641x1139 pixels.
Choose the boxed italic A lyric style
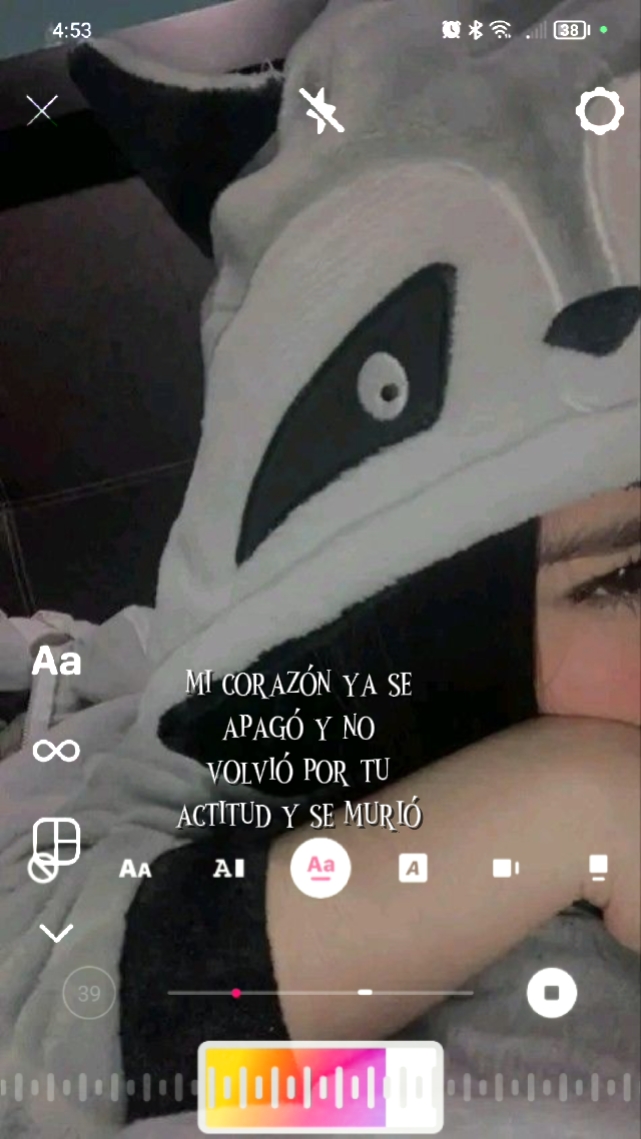[412, 868]
